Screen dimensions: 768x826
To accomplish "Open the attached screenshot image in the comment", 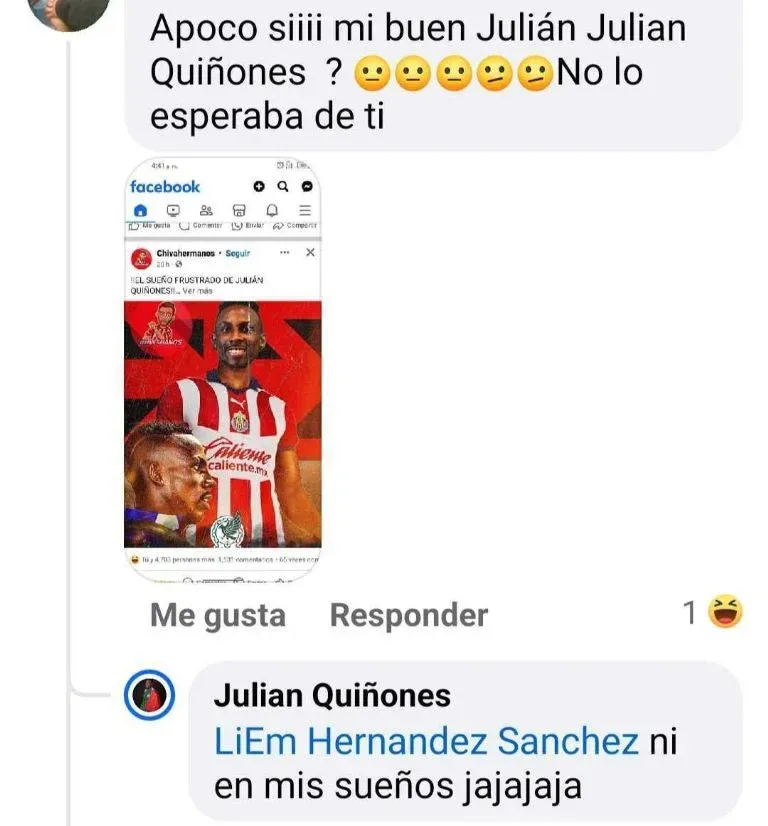I will [x=223, y=370].
